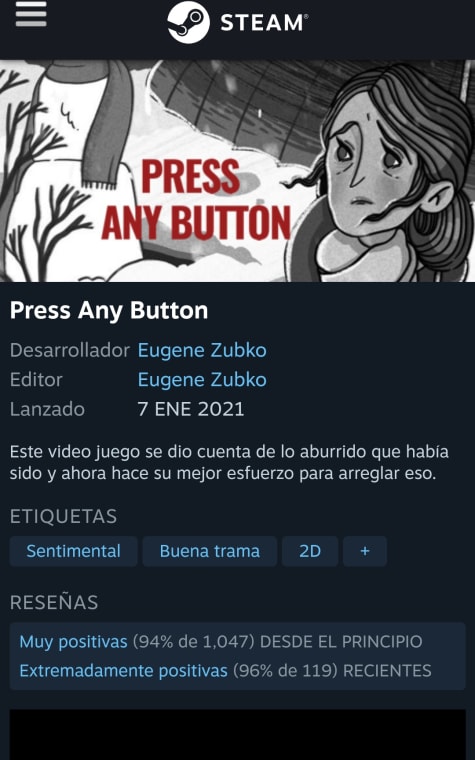
Task: Select the 2D tag
Action: coord(310,551)
